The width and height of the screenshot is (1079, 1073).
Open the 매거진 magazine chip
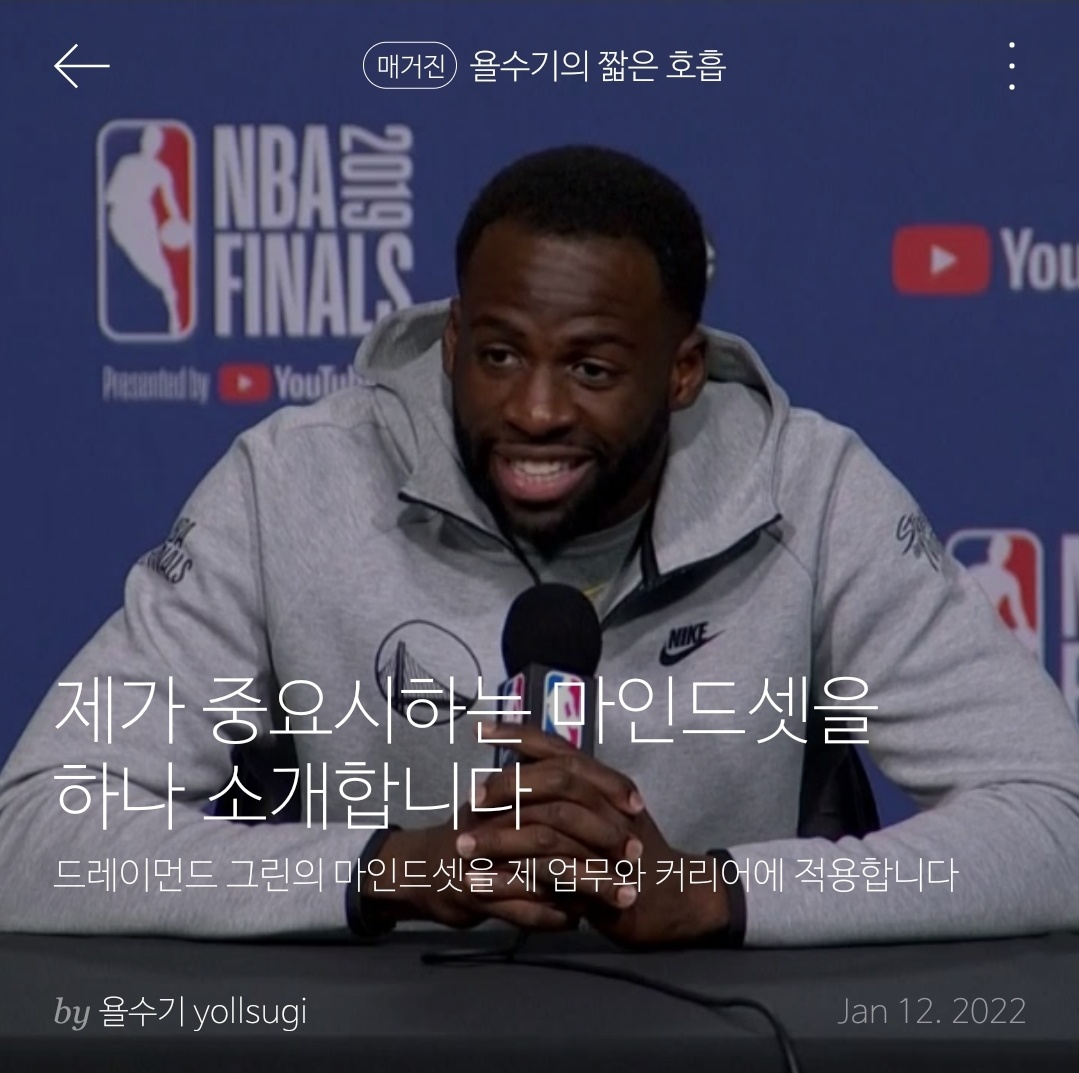410,66
